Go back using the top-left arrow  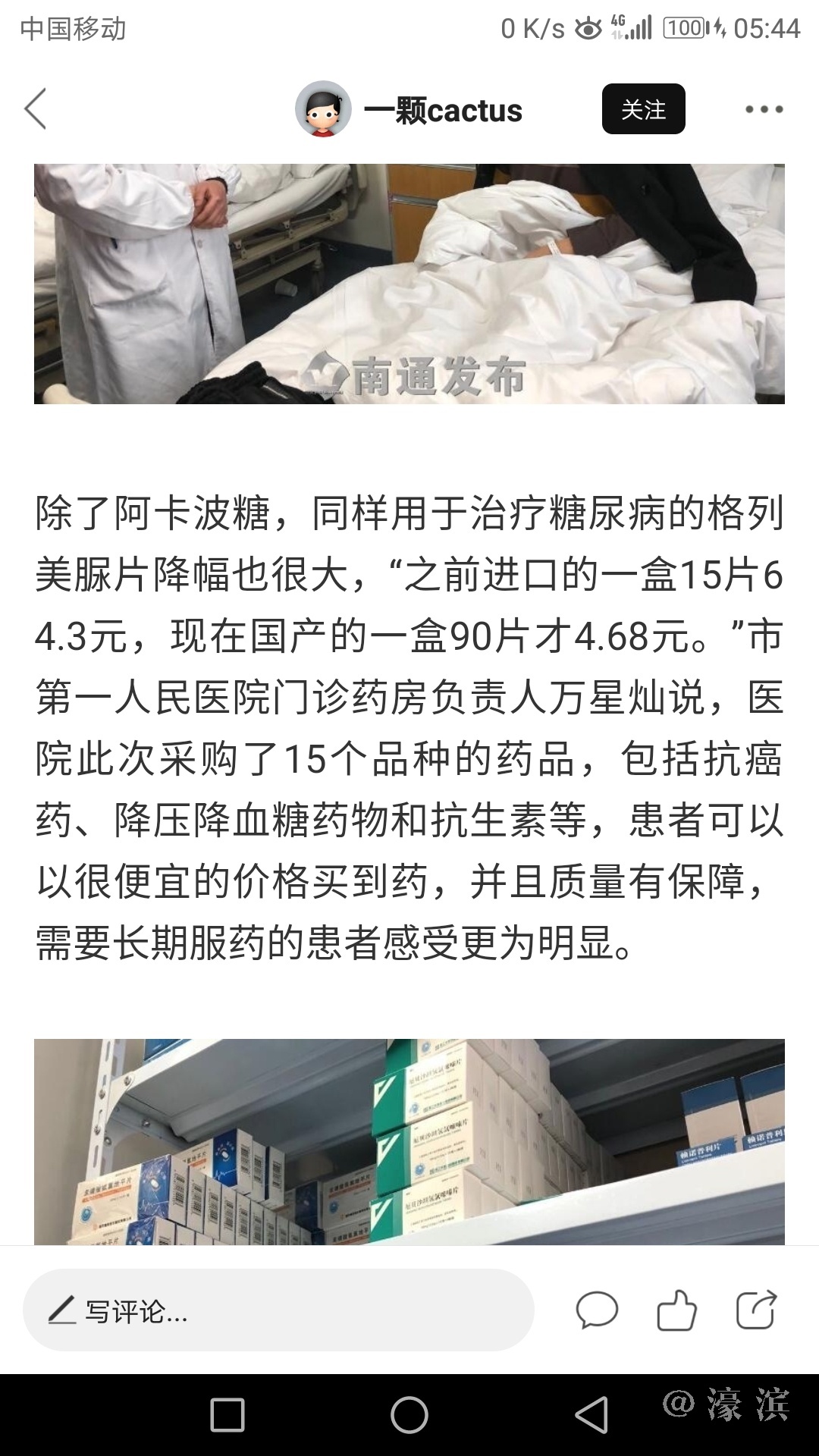point(36,109)
